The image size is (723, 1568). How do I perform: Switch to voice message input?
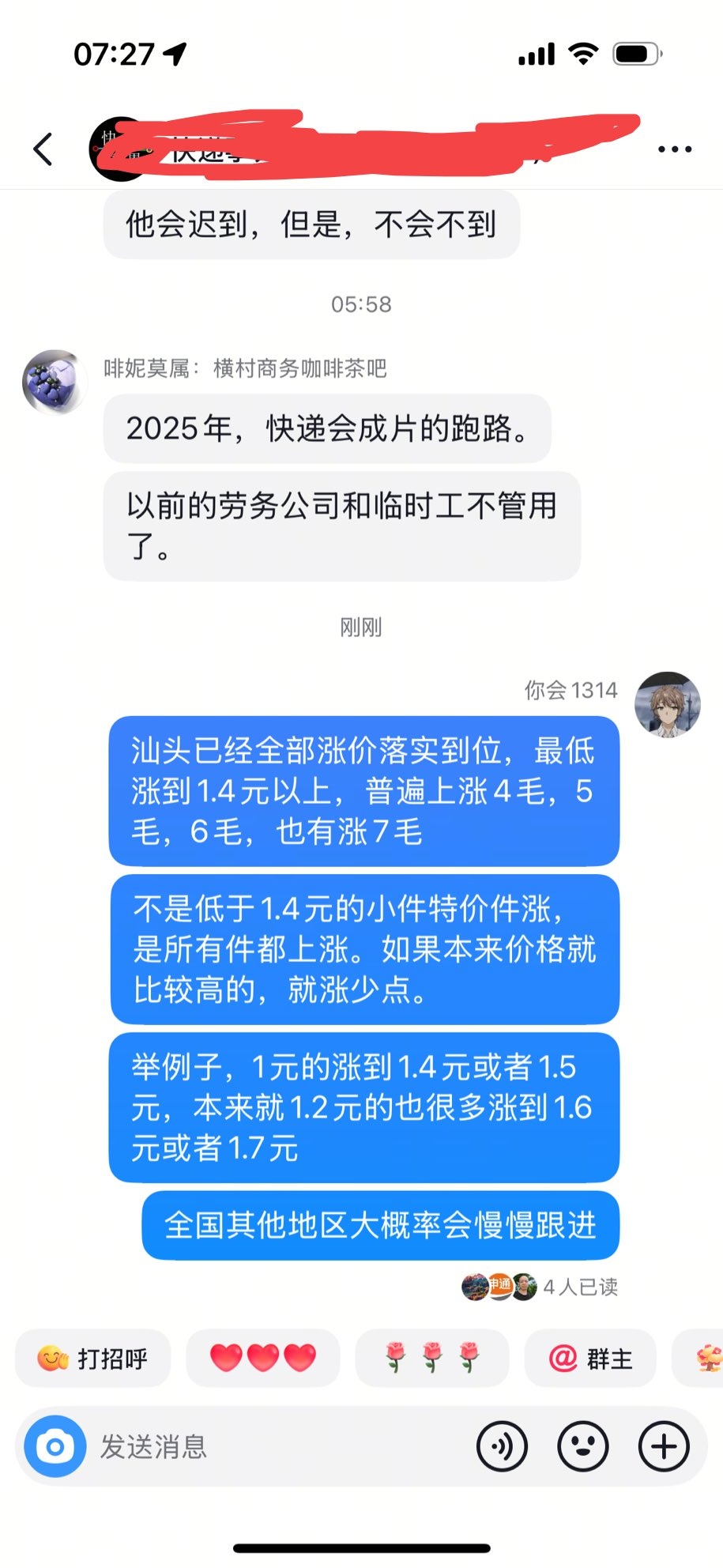point(502,1447)
